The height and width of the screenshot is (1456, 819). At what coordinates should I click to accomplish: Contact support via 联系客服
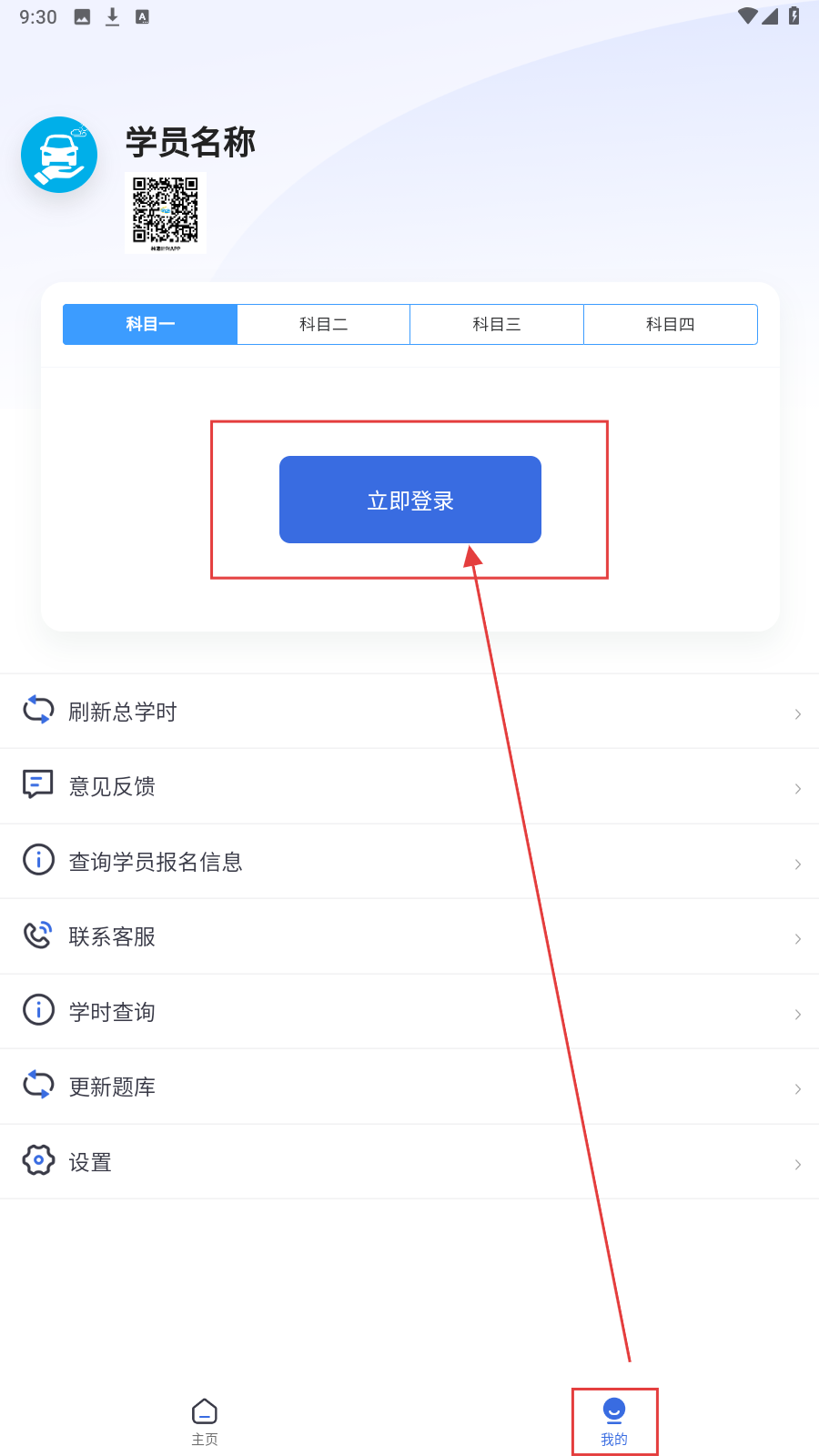click(x=409, y=936)
